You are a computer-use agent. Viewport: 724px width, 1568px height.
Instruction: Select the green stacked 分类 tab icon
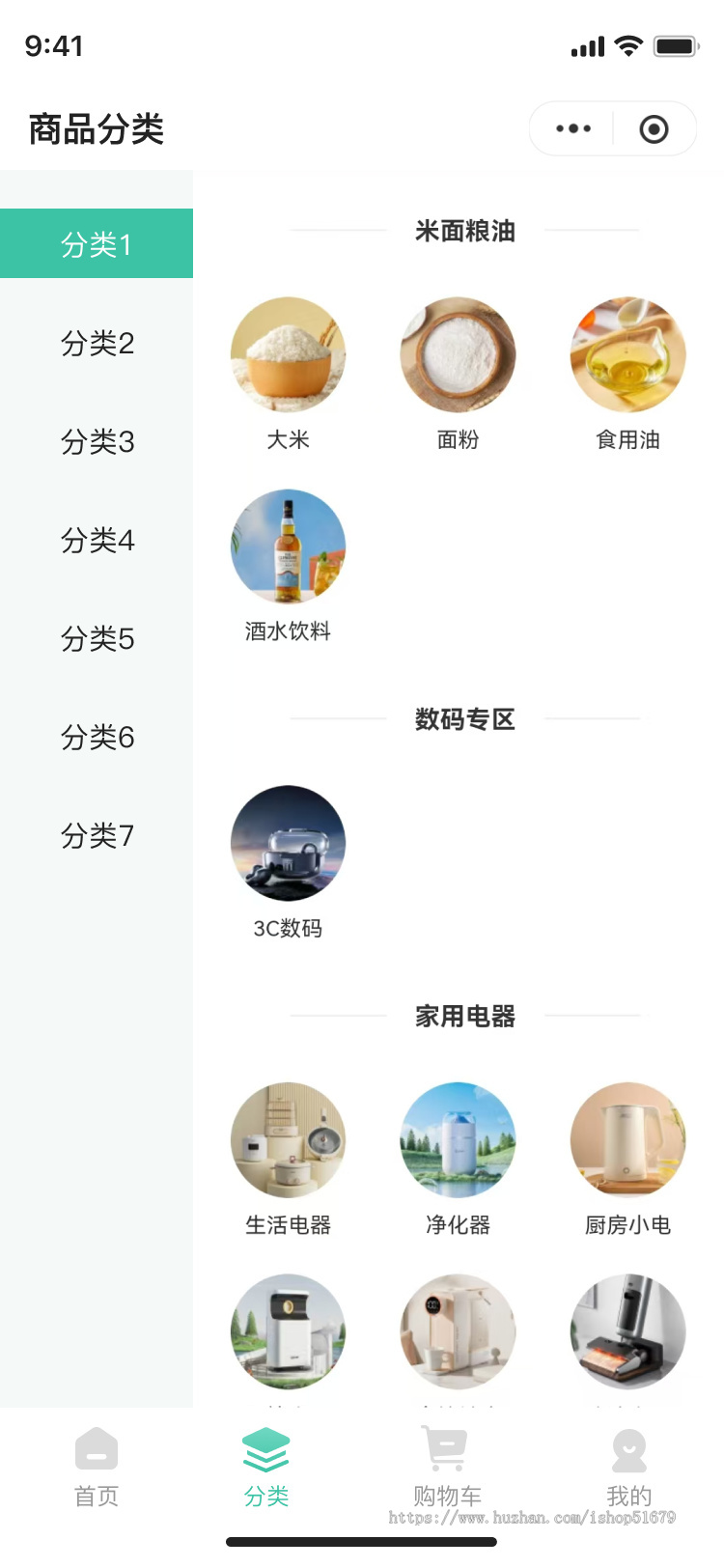pyautogui.click(x=266, y=1448)
